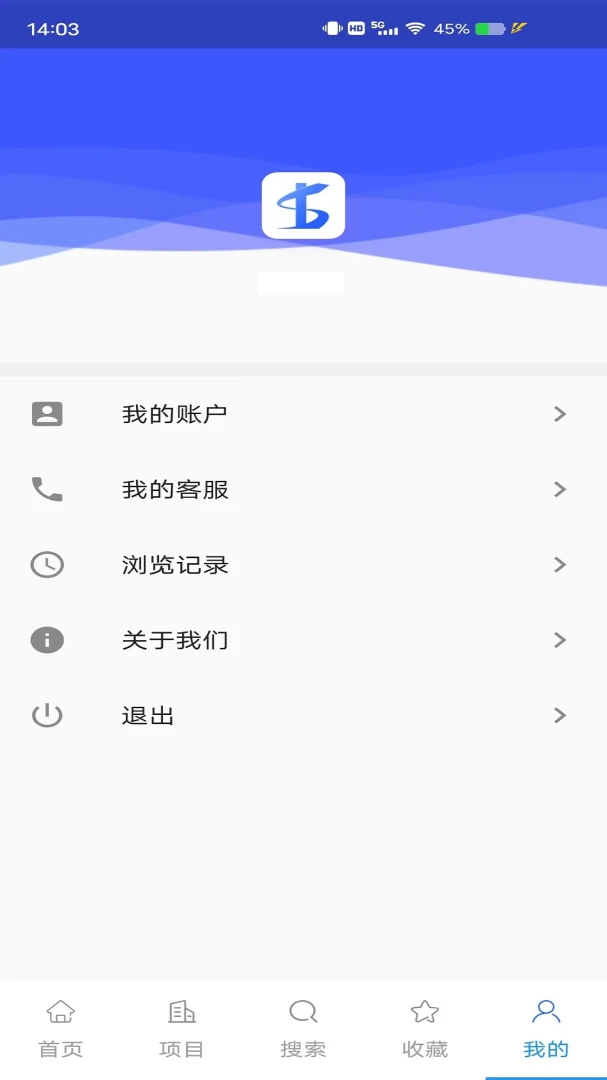Open 关于我们 about page
607x1080 pixels.
[x=303, y=641]
